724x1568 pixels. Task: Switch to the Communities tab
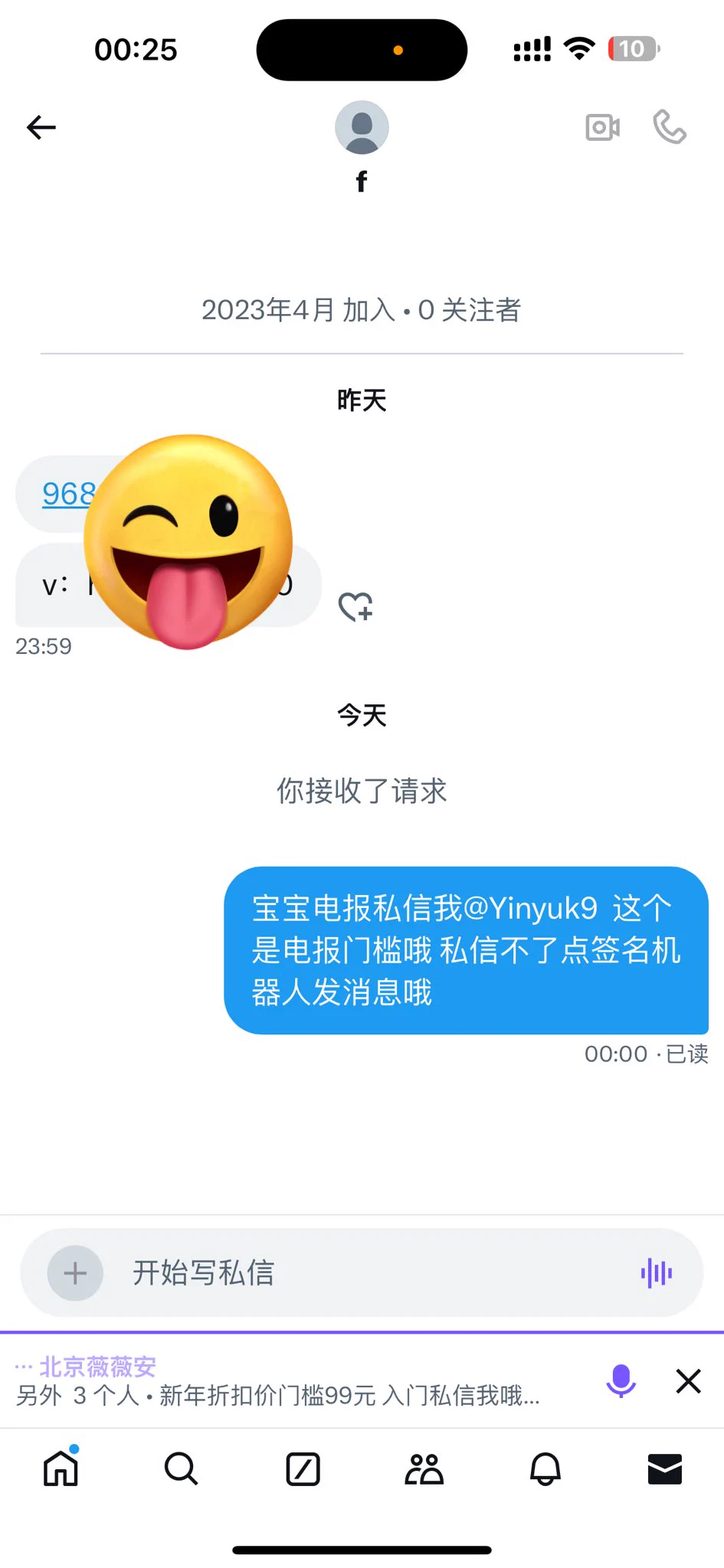[424, 1468]
